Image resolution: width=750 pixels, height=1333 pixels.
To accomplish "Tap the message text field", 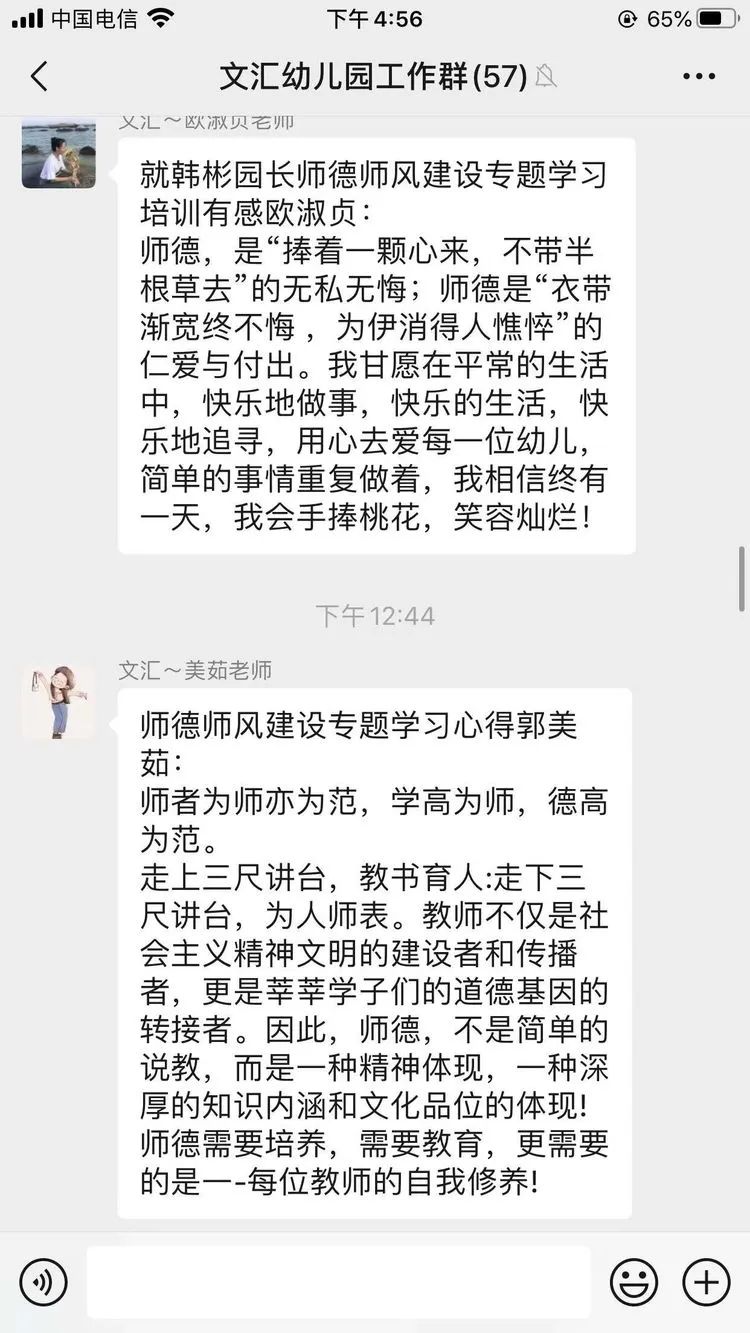I will click(x=338, y=1282).
